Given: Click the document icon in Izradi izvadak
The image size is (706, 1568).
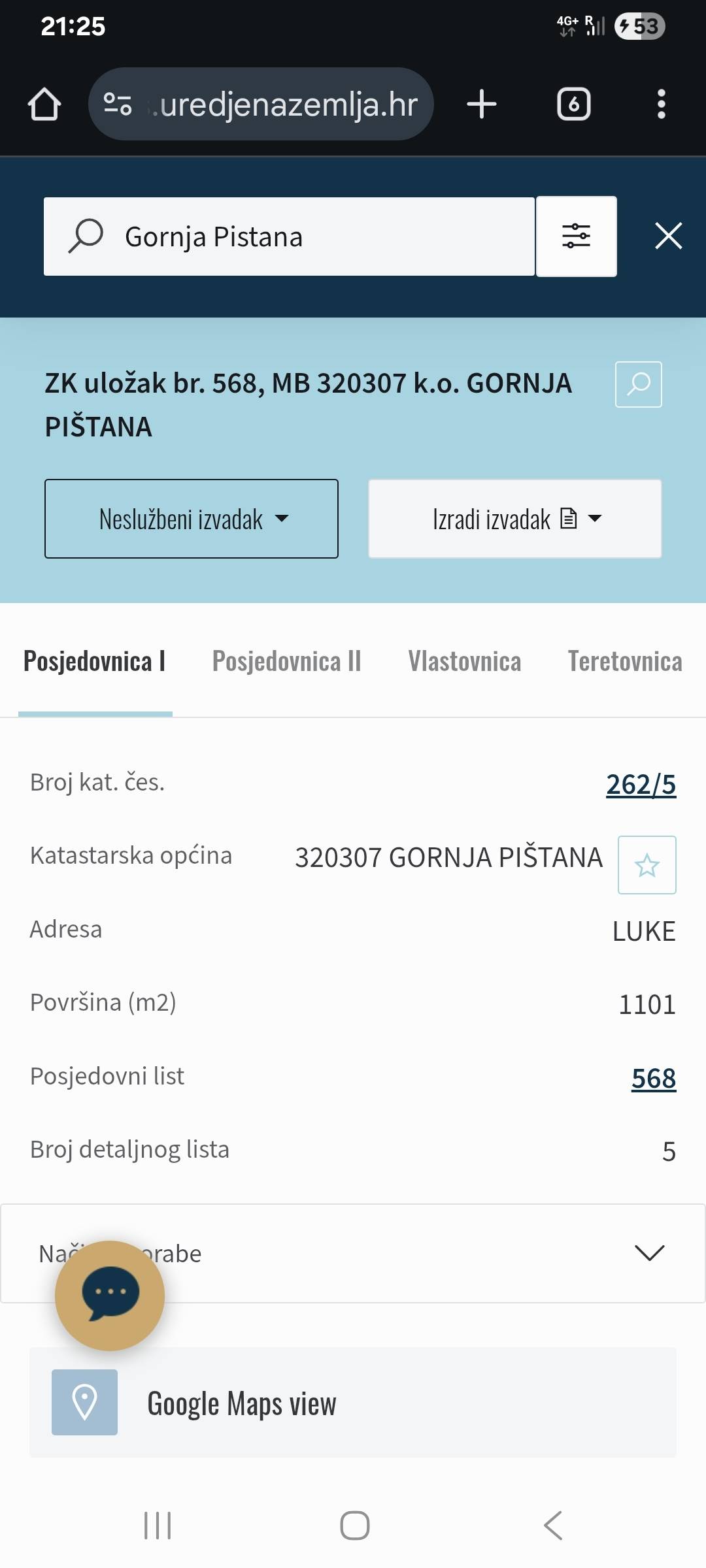Looking at the screenshot, I should pyautogui.click(x=568, y=518).
